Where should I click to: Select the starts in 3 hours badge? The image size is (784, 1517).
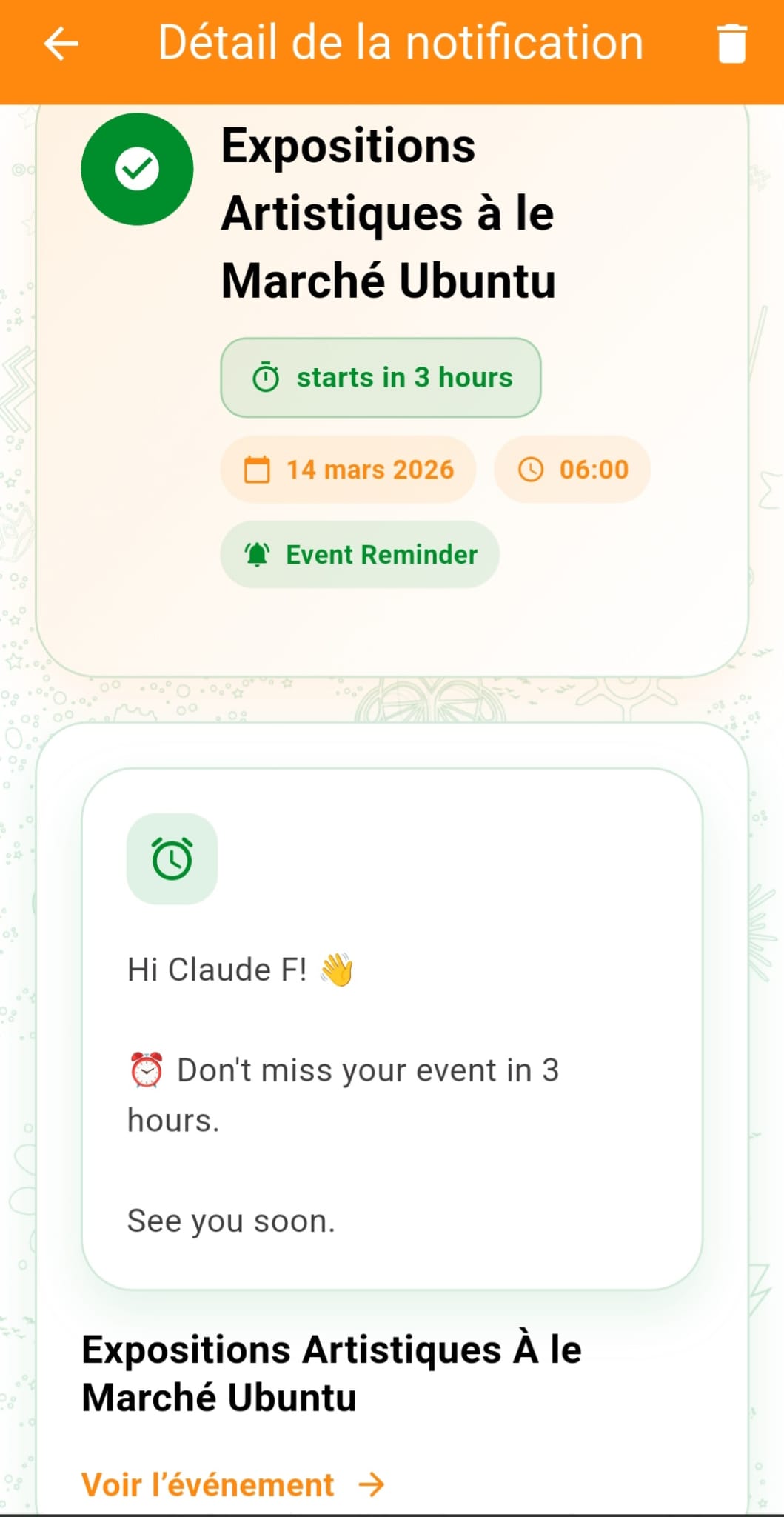pyautogui.click(x=381, y=378)
